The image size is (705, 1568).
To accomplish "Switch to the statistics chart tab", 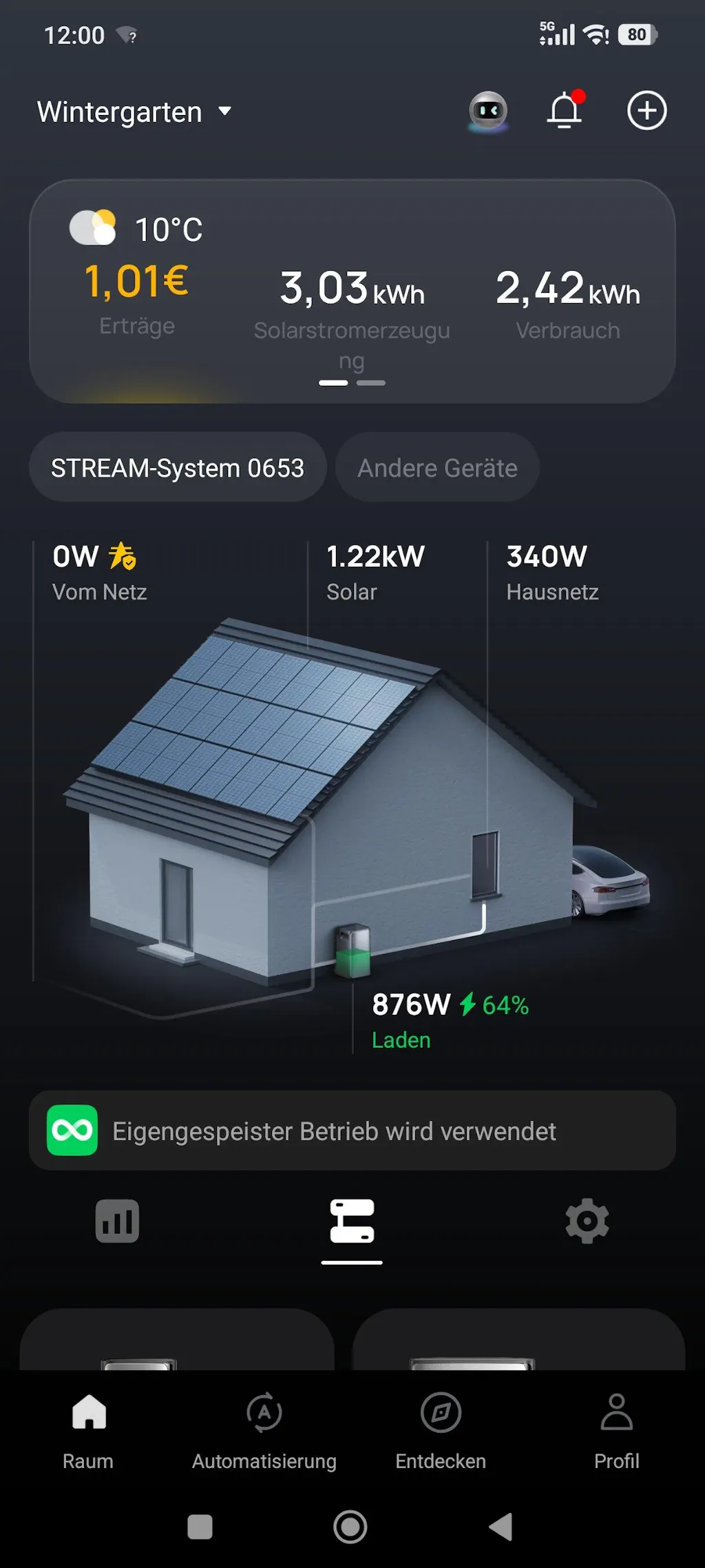I will tap(117, 1221).
